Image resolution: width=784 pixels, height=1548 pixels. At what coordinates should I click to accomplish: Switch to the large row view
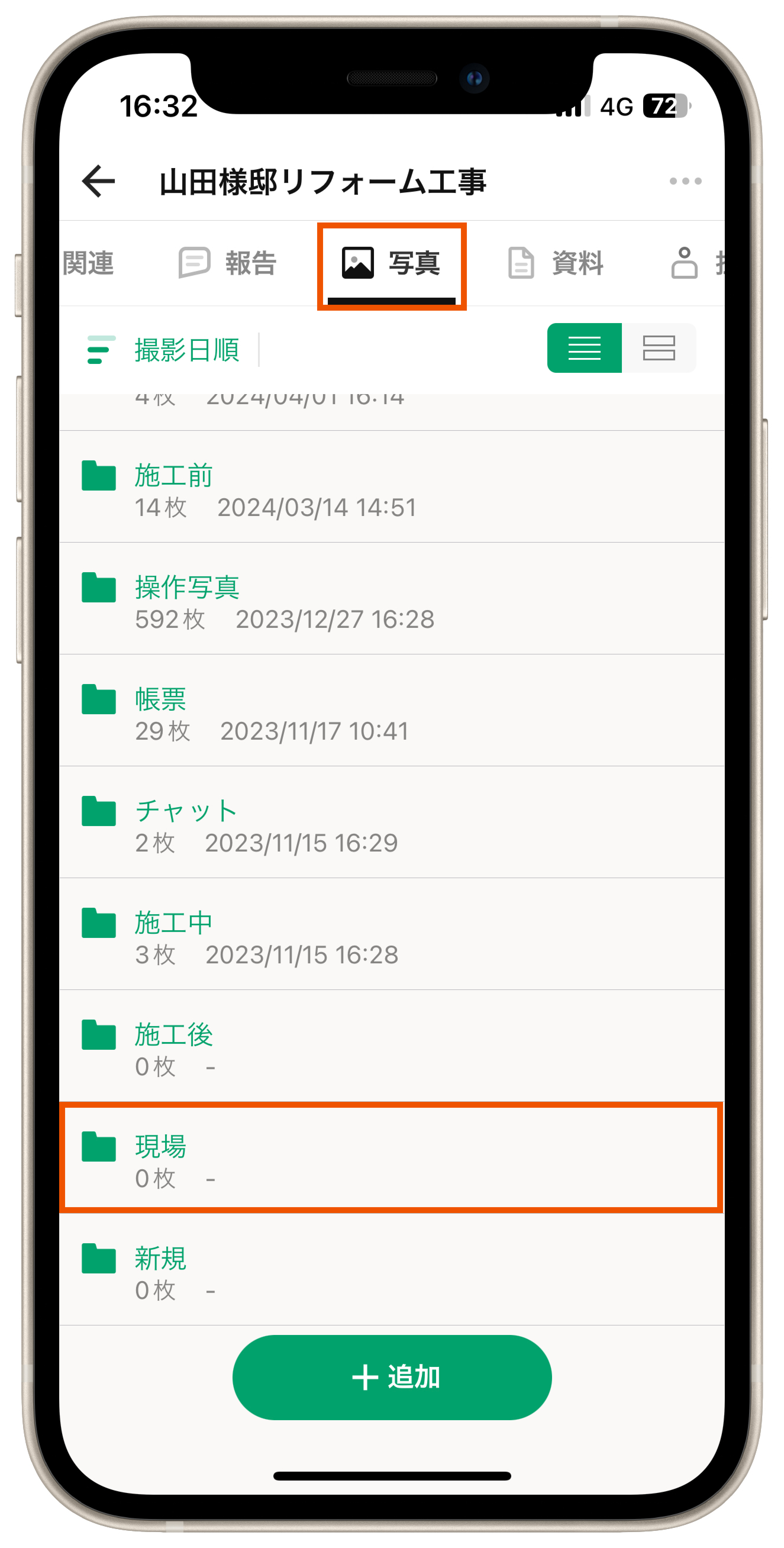pos(659,349)
